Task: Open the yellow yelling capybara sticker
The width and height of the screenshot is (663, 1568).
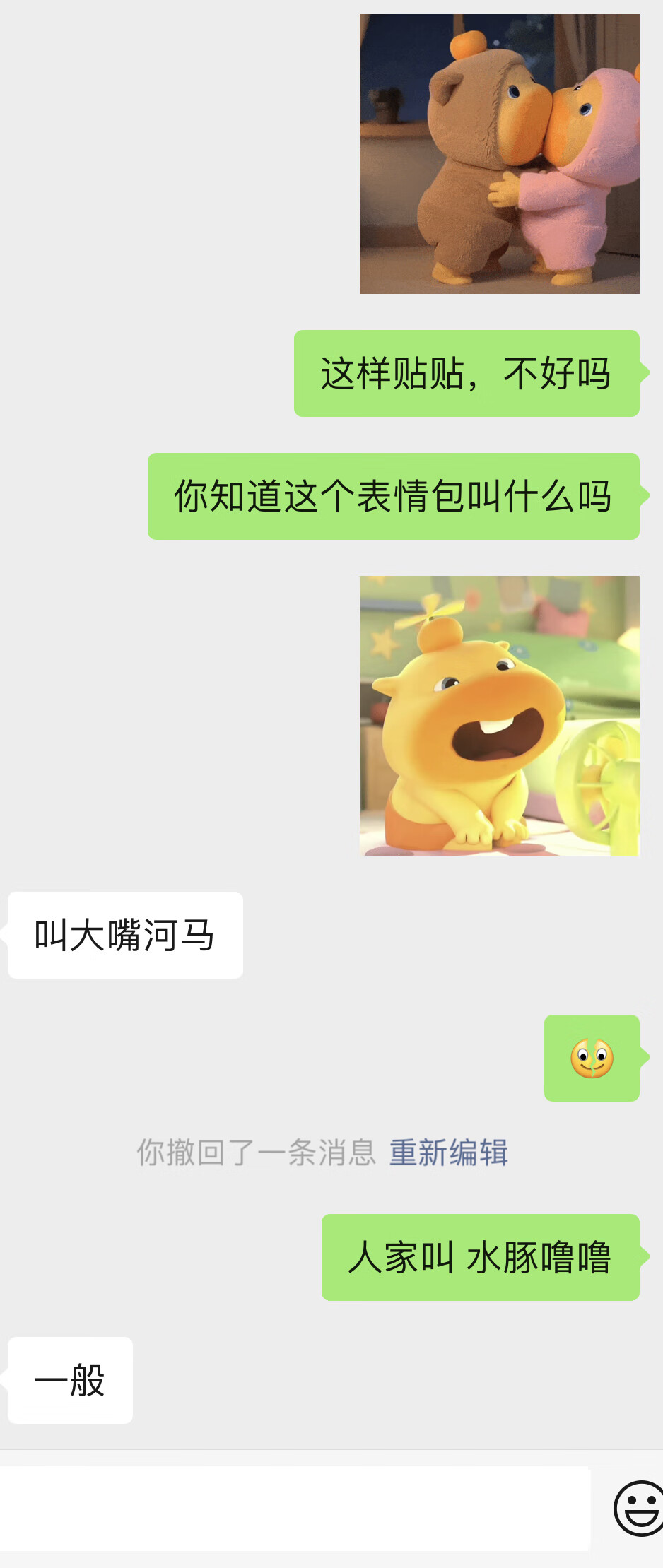Action: [x=499, y=715]
